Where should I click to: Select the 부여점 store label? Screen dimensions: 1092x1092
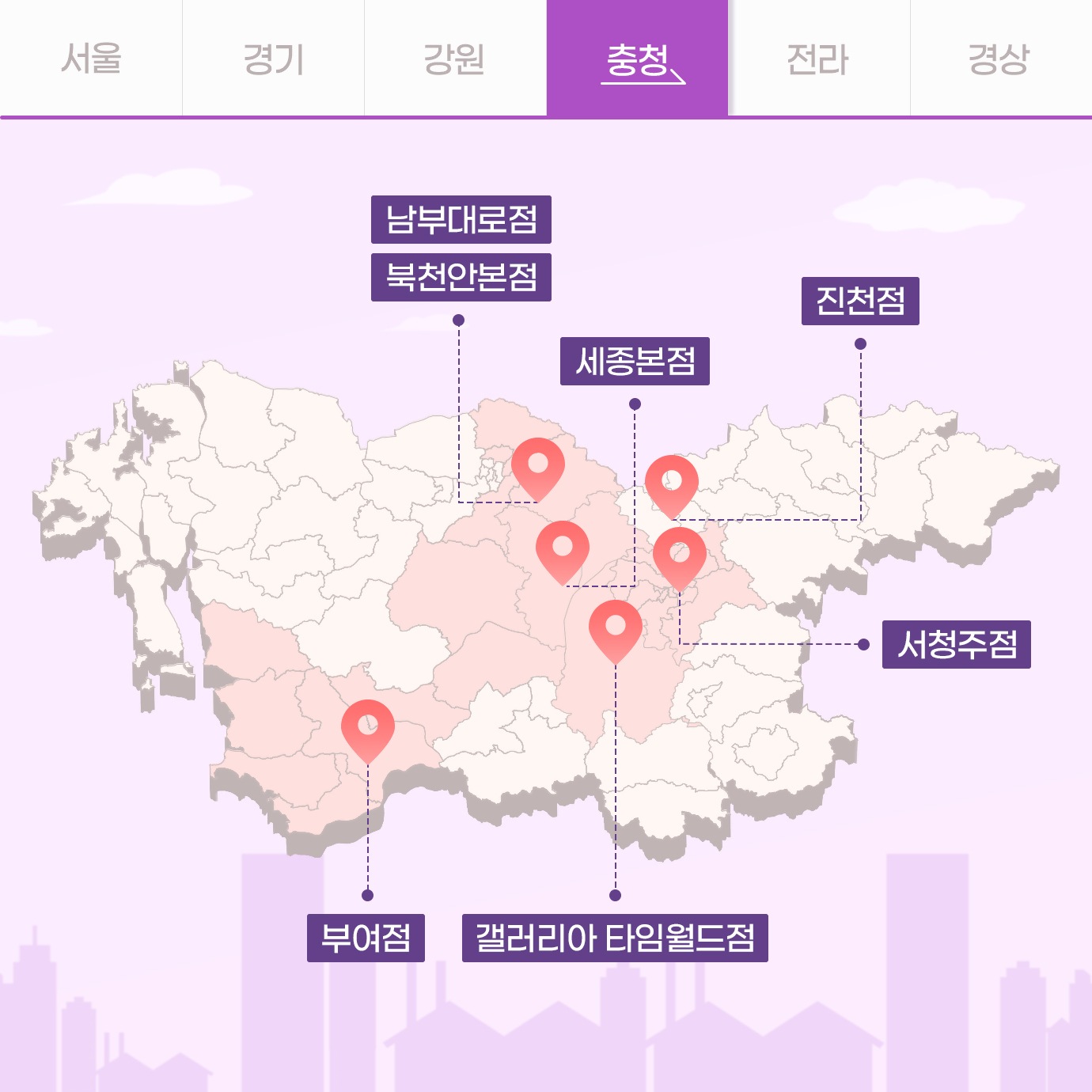[x=366, y=938]
